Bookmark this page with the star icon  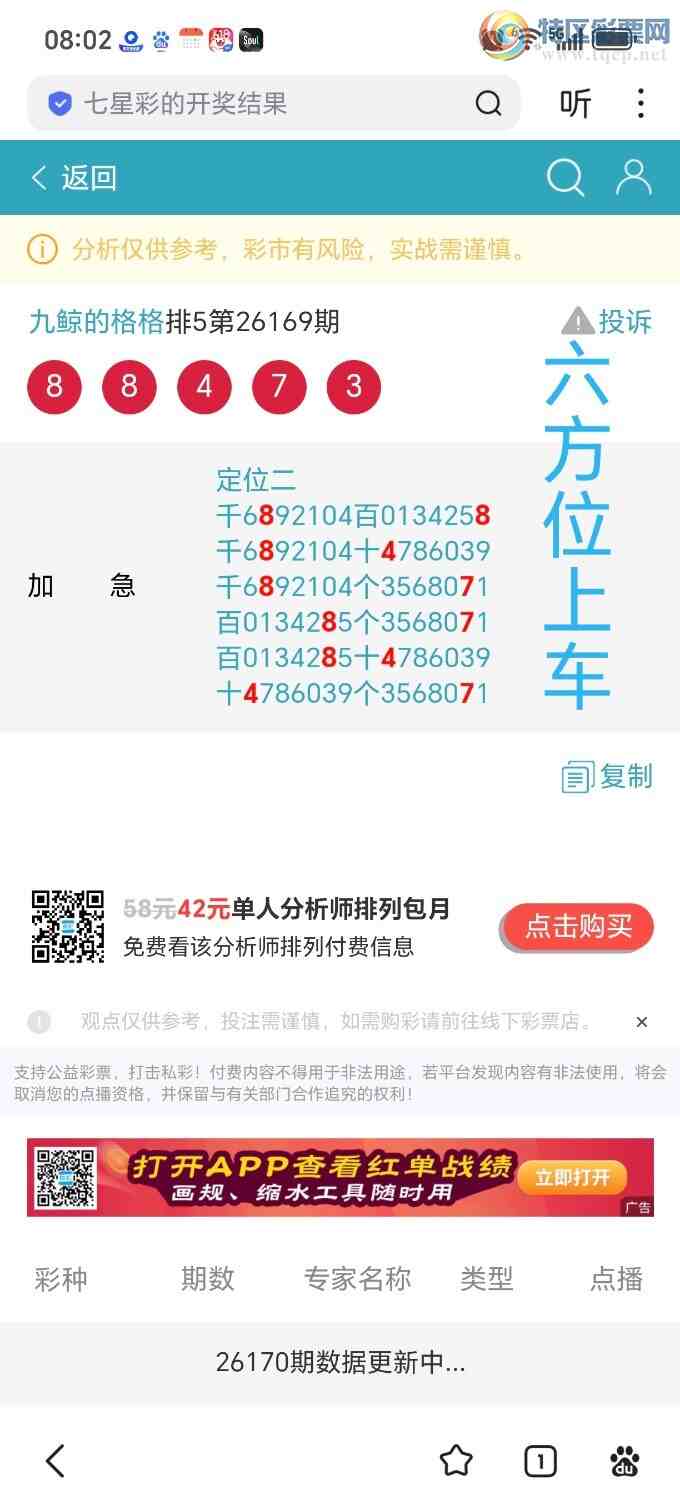pos(456,1461)
